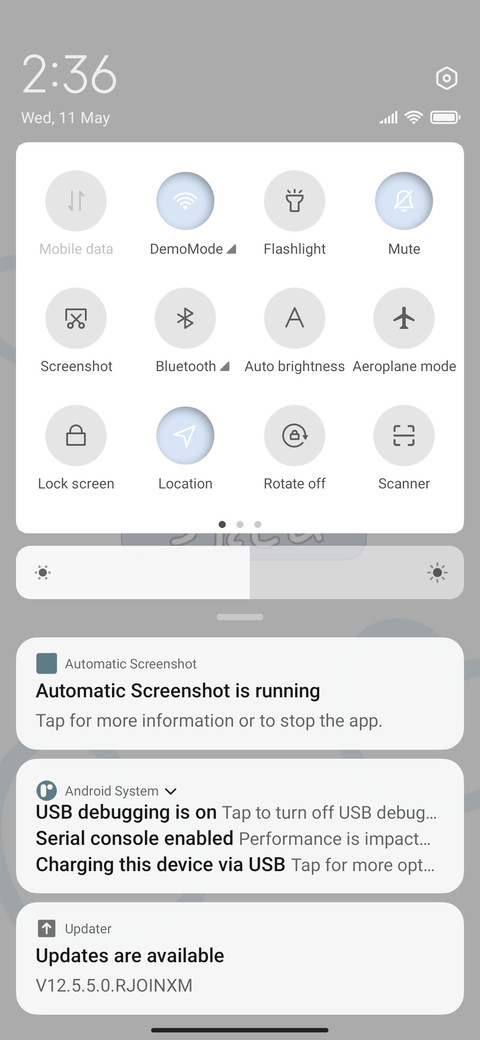Tap the quick settings page indicator dots
The height and width of the screenshot is (1040, 480).
240,524
